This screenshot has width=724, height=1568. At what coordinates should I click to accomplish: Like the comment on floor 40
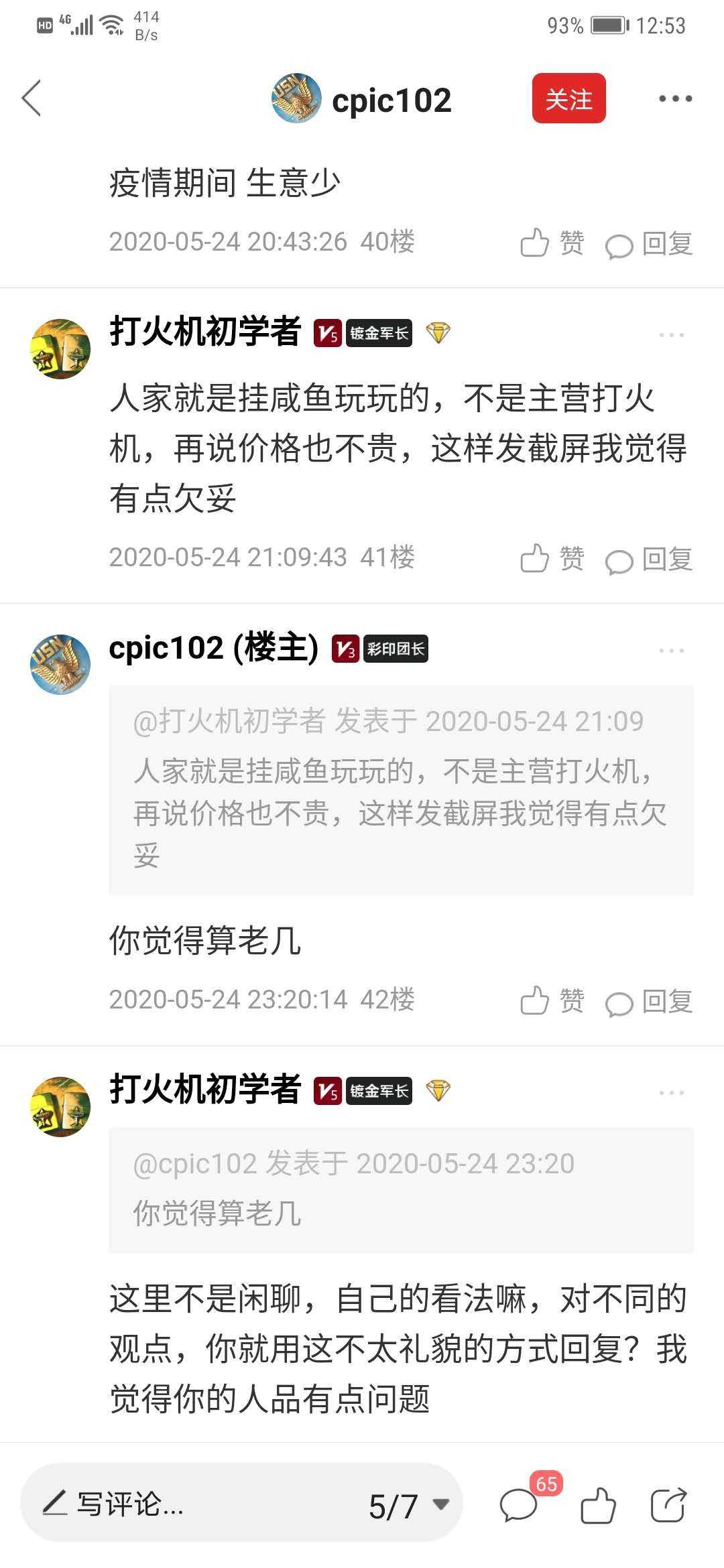(x=552, y=243)
